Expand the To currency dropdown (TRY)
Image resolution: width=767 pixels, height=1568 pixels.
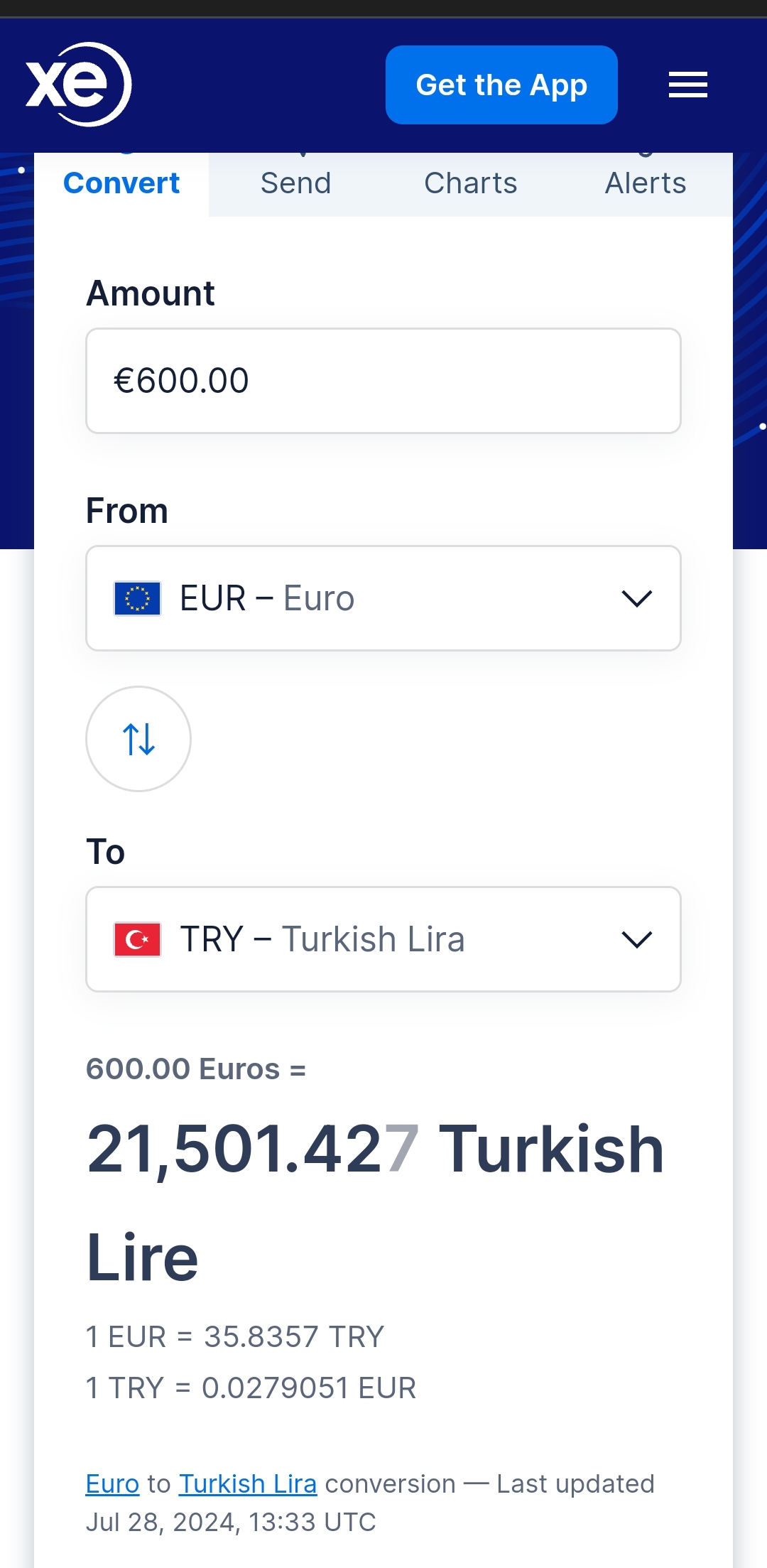(383, 939)
